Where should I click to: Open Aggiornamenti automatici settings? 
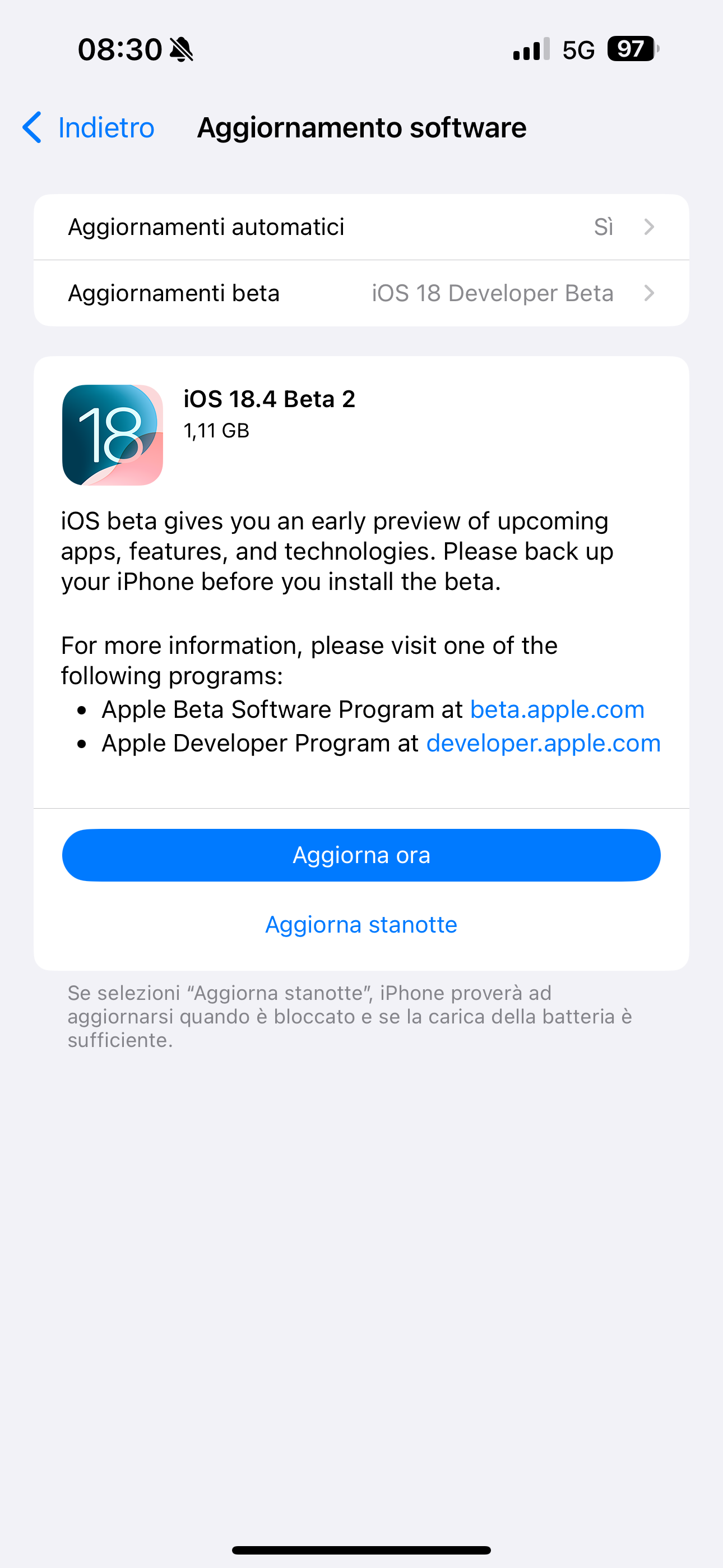361,227
